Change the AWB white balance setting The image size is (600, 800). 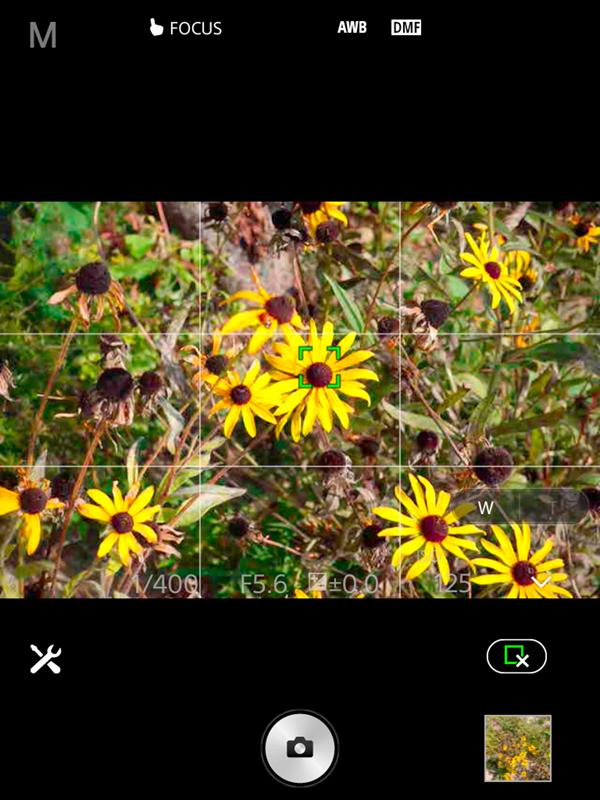pyautogui.click(x=352, y=28)
